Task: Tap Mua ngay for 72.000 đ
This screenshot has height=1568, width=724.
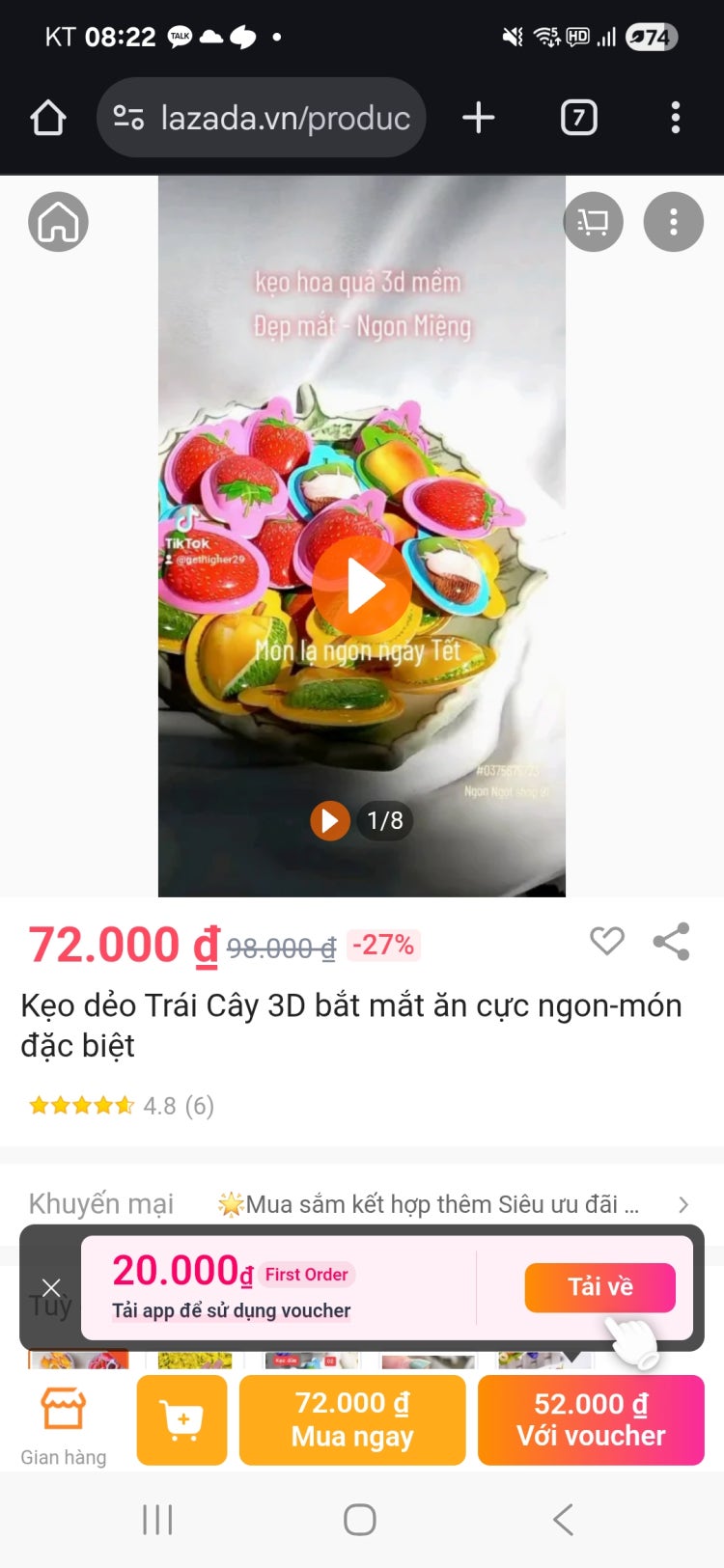Action: coord(352,1420)
